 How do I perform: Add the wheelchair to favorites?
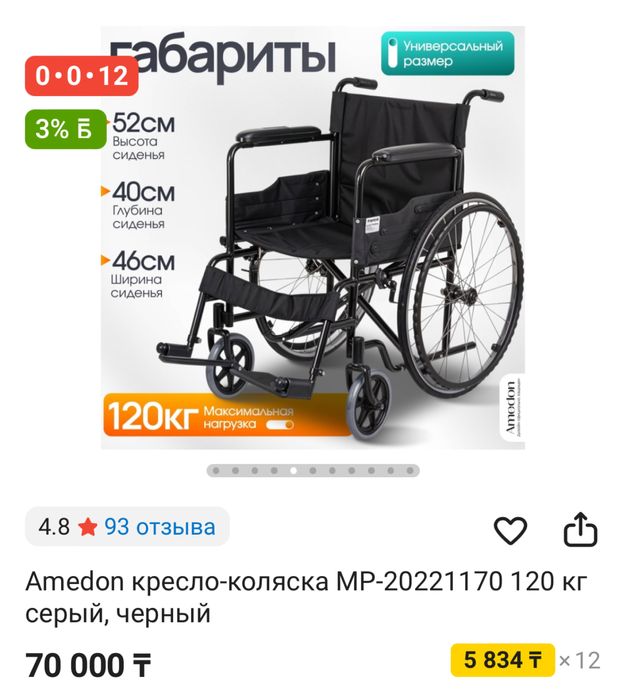pyautogui.click(x=511, y=530)
